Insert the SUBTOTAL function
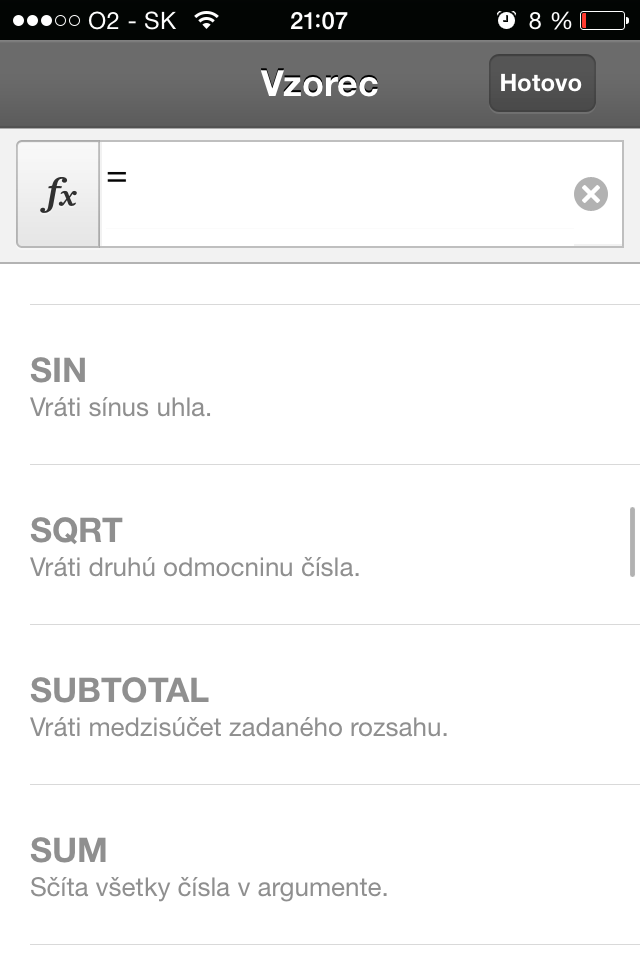640x960 pixels. click(x=320, y=705)
